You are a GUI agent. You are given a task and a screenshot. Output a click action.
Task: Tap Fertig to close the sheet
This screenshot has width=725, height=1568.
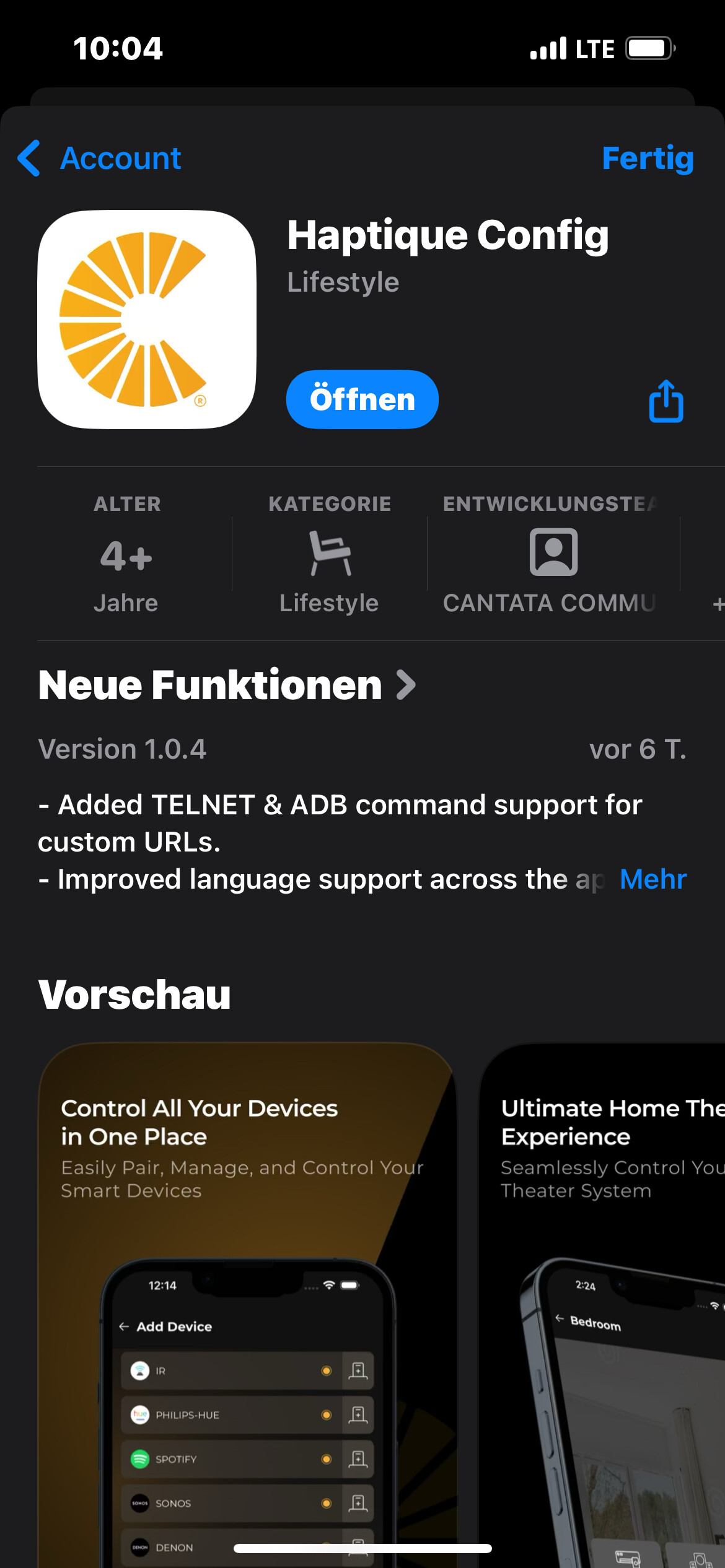tap(648, 159)
